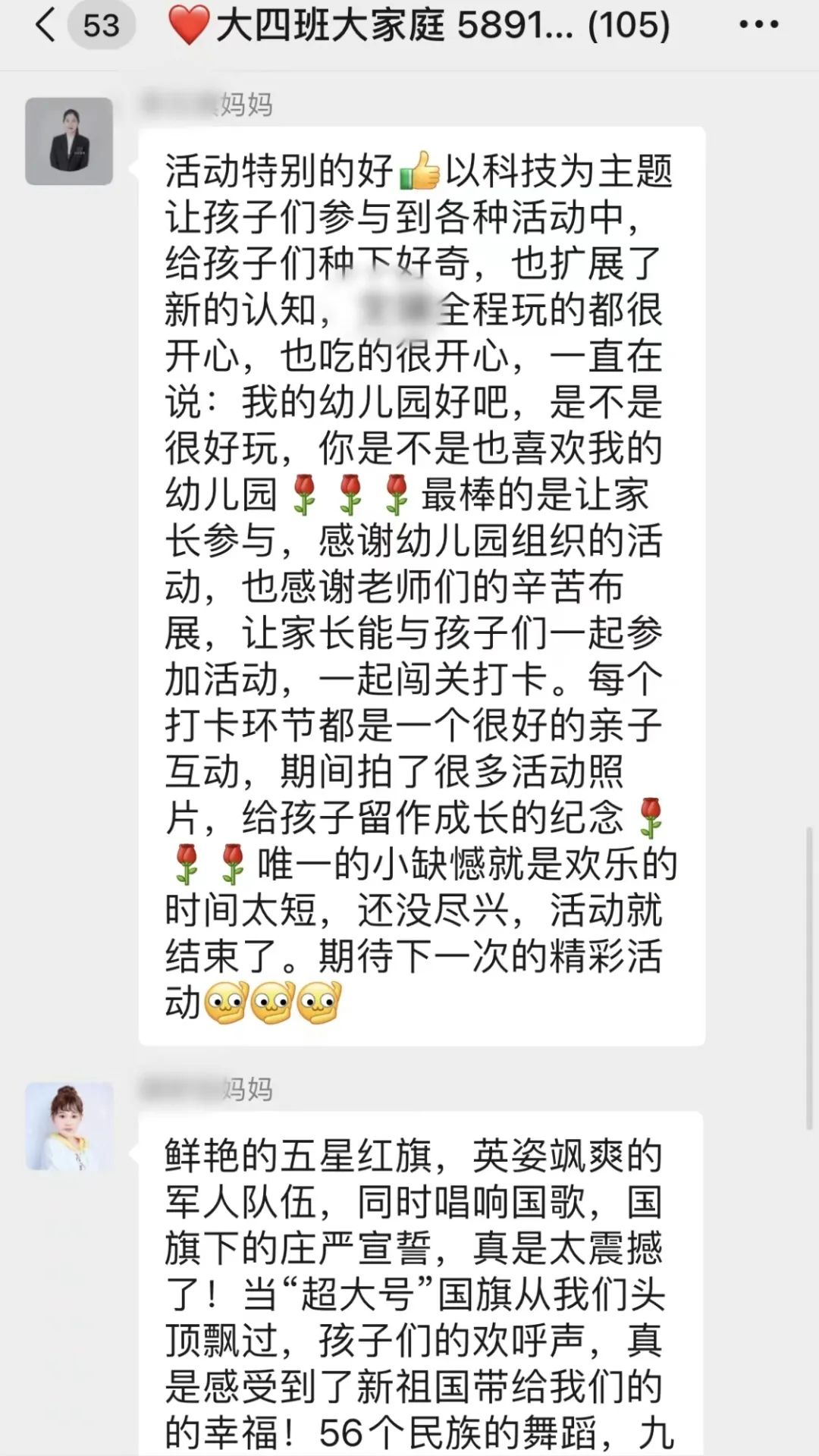Open the group chat overflow menu

(758, 26)
